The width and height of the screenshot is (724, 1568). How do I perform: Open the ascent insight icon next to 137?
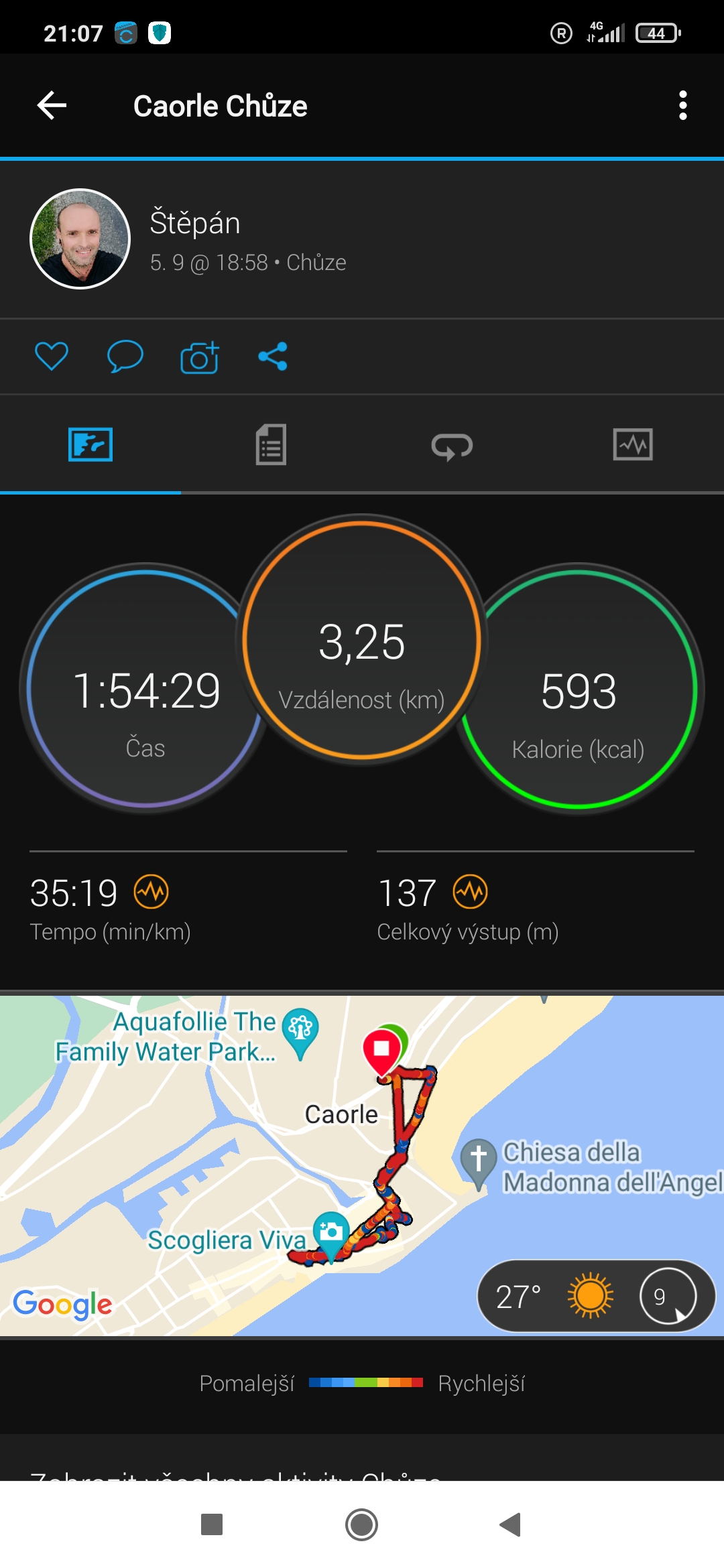point(470,892)
